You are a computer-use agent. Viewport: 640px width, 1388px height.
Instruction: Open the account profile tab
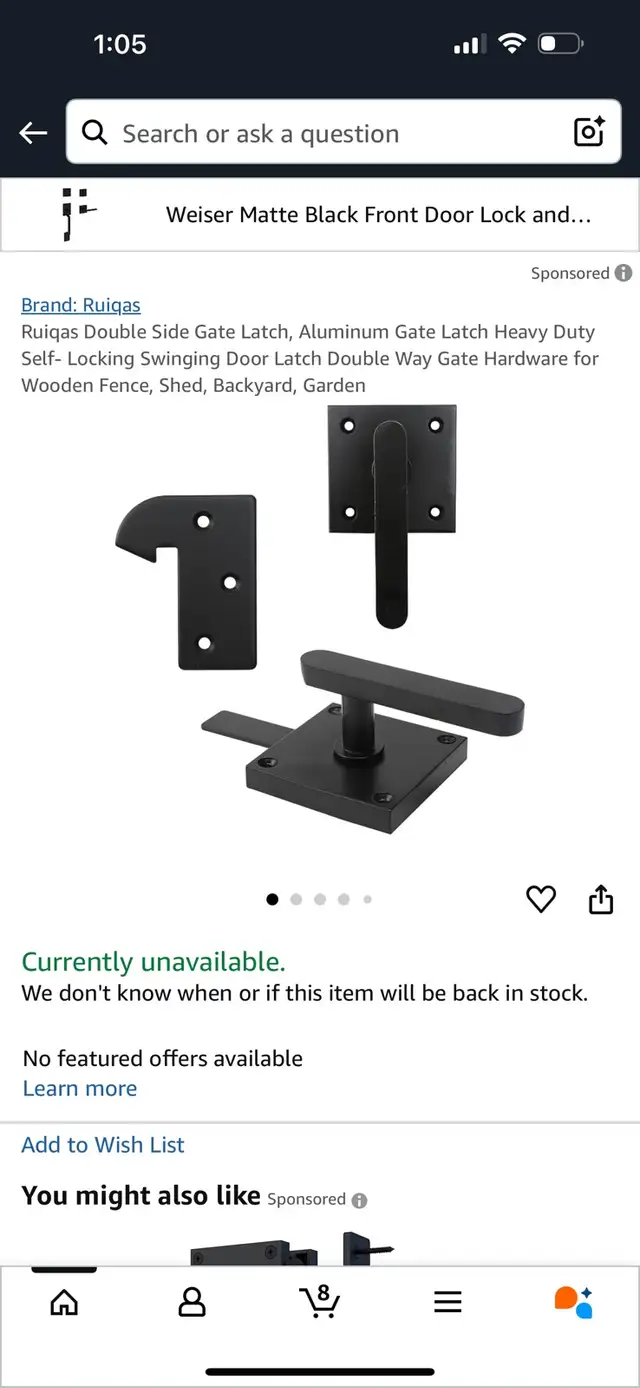191,1301
